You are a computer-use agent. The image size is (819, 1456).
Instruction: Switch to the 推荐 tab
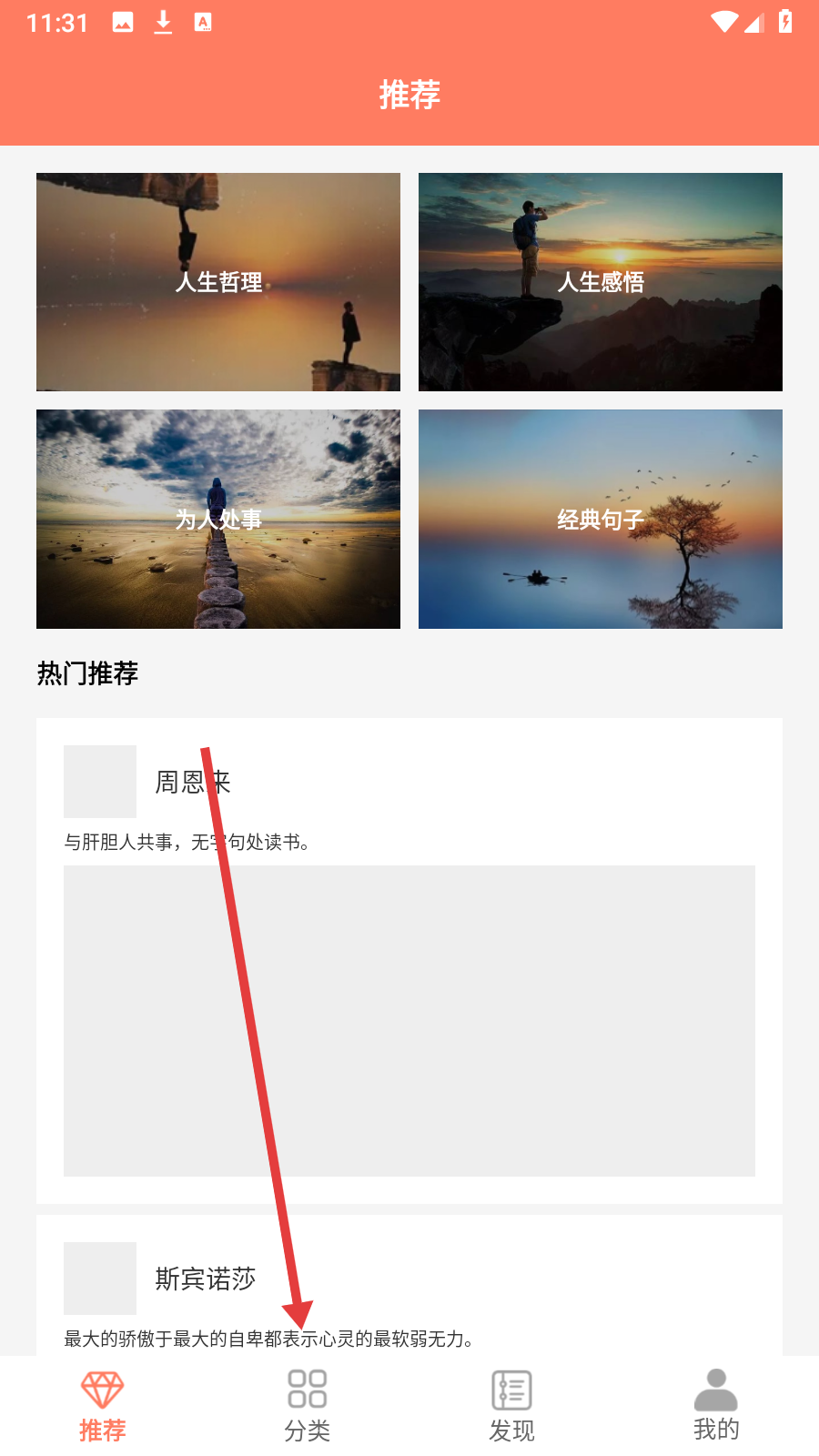[102, 1406]
